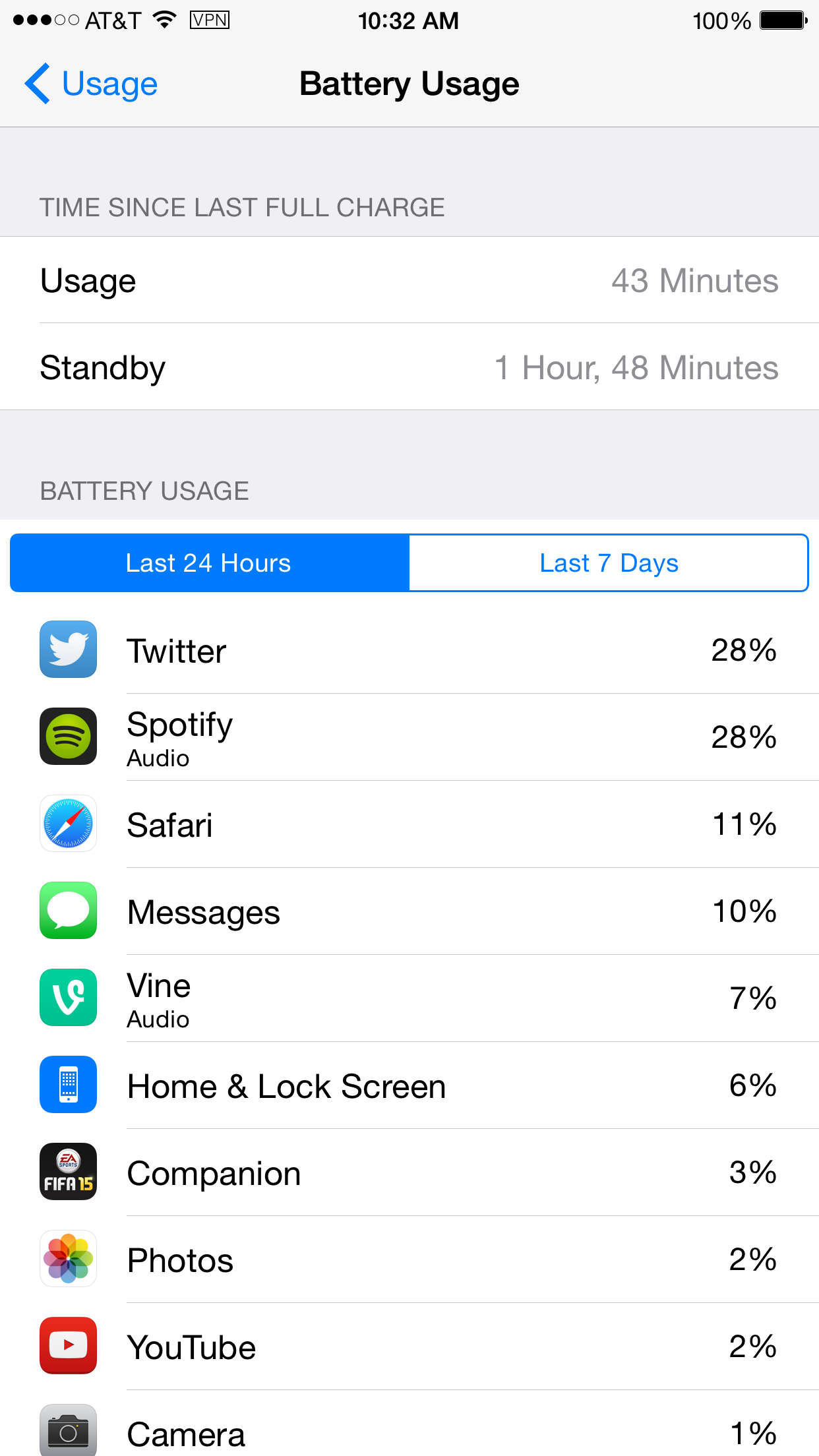Select the Last 24 Hours tab
819x1456 pixels.
210,563
